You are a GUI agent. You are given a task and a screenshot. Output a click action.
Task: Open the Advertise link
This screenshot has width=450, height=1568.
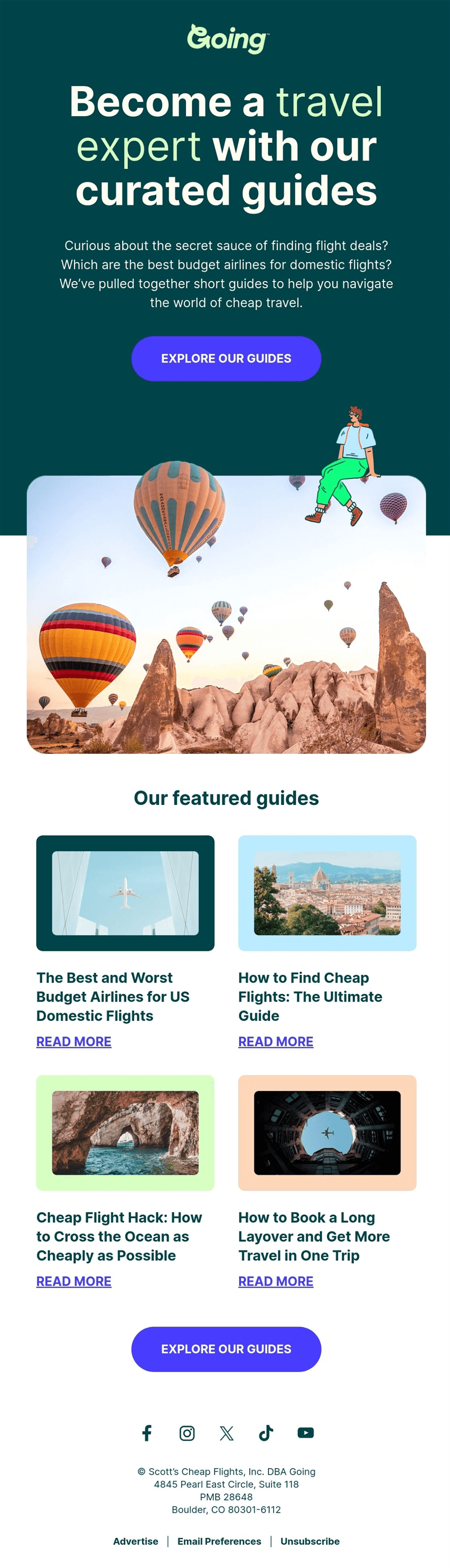136,1541
